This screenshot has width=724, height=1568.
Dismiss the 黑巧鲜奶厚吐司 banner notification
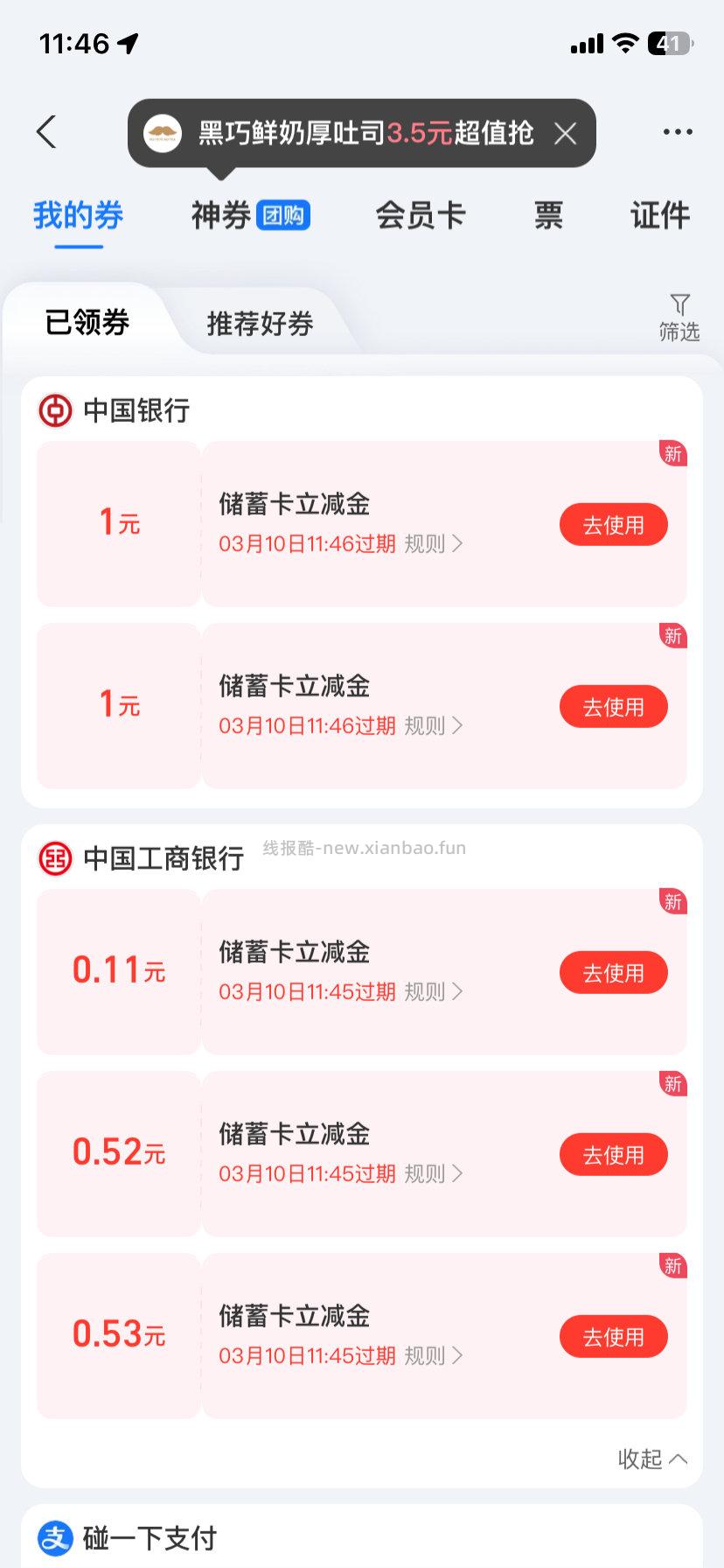point(565,133)
